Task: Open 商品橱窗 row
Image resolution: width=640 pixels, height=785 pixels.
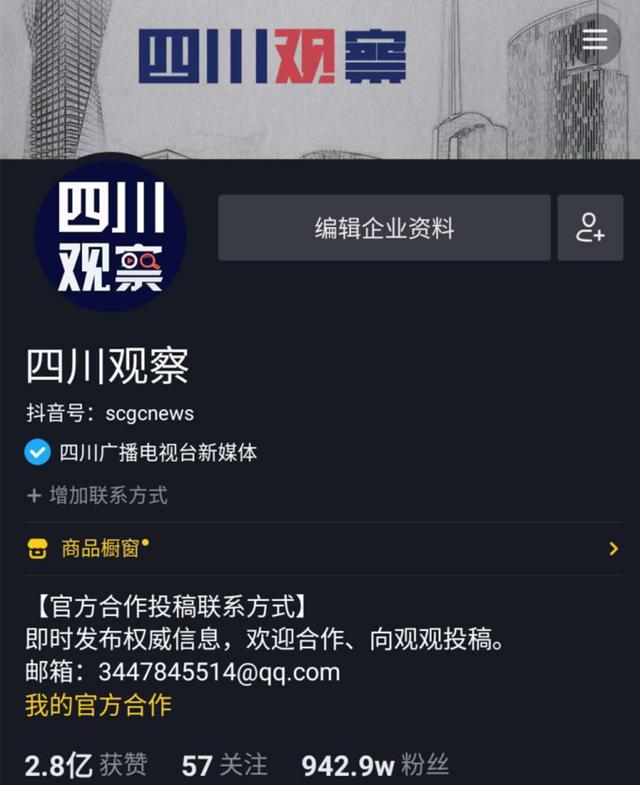Action: (320, 548)
